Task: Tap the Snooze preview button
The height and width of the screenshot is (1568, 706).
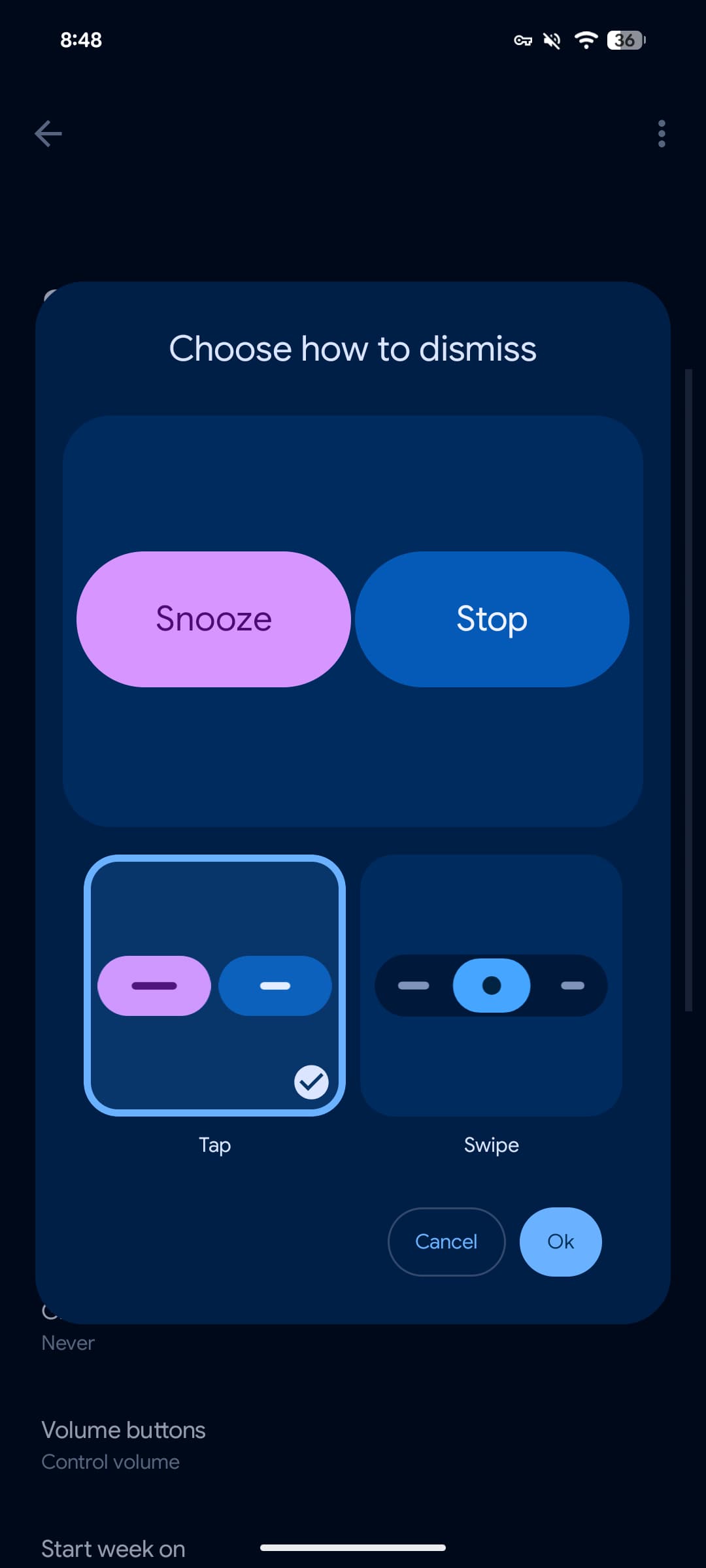Action: (214, 619)
